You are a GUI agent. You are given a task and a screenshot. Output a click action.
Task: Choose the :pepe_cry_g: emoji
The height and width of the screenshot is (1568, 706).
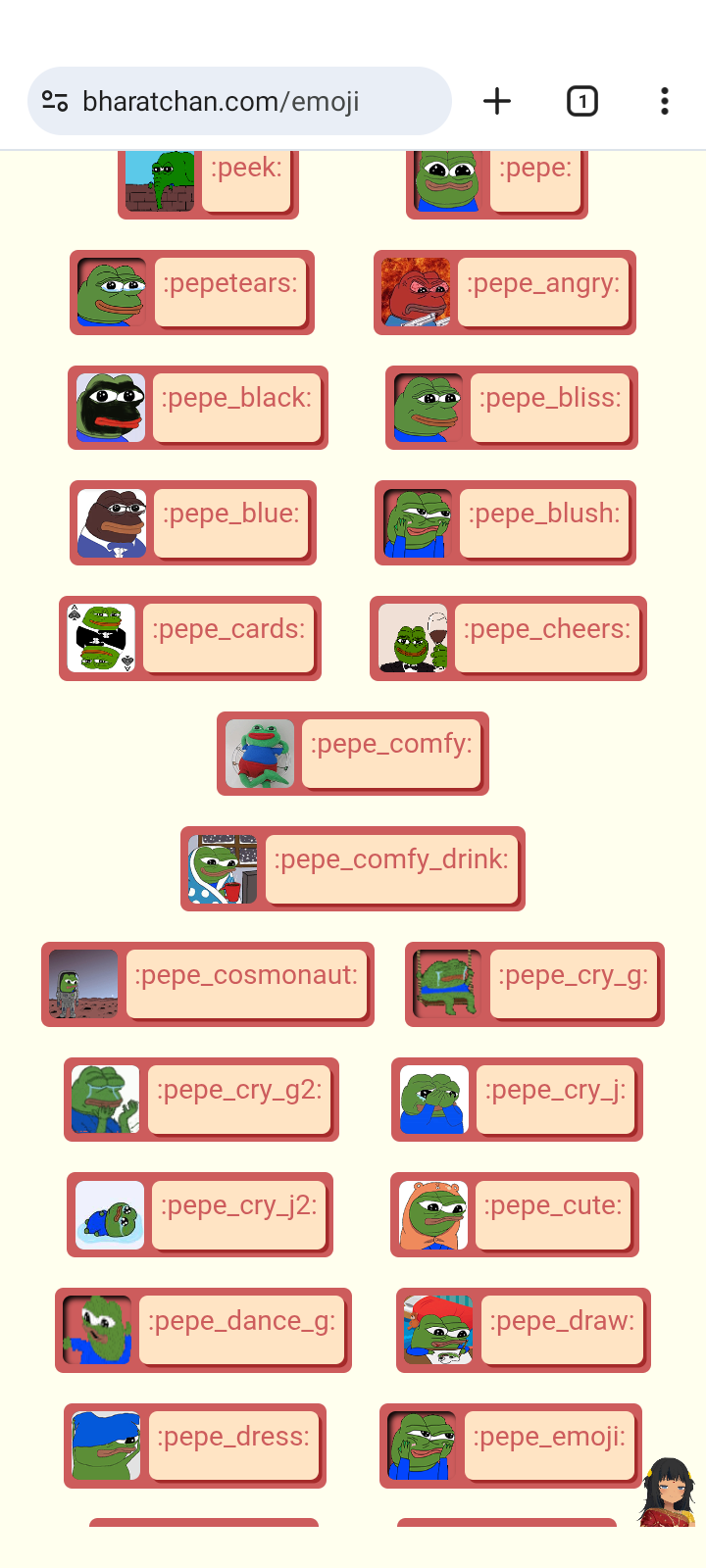(534, 984)
